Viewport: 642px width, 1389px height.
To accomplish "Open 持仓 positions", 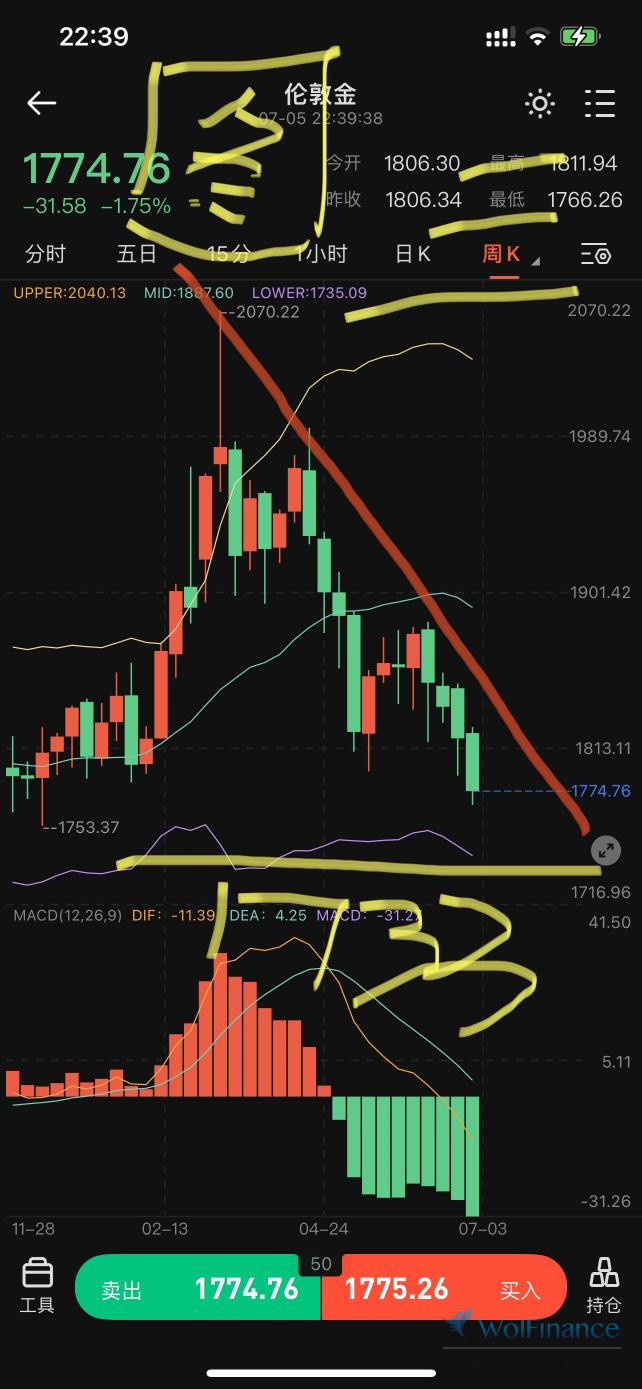I will point(604,1286).
